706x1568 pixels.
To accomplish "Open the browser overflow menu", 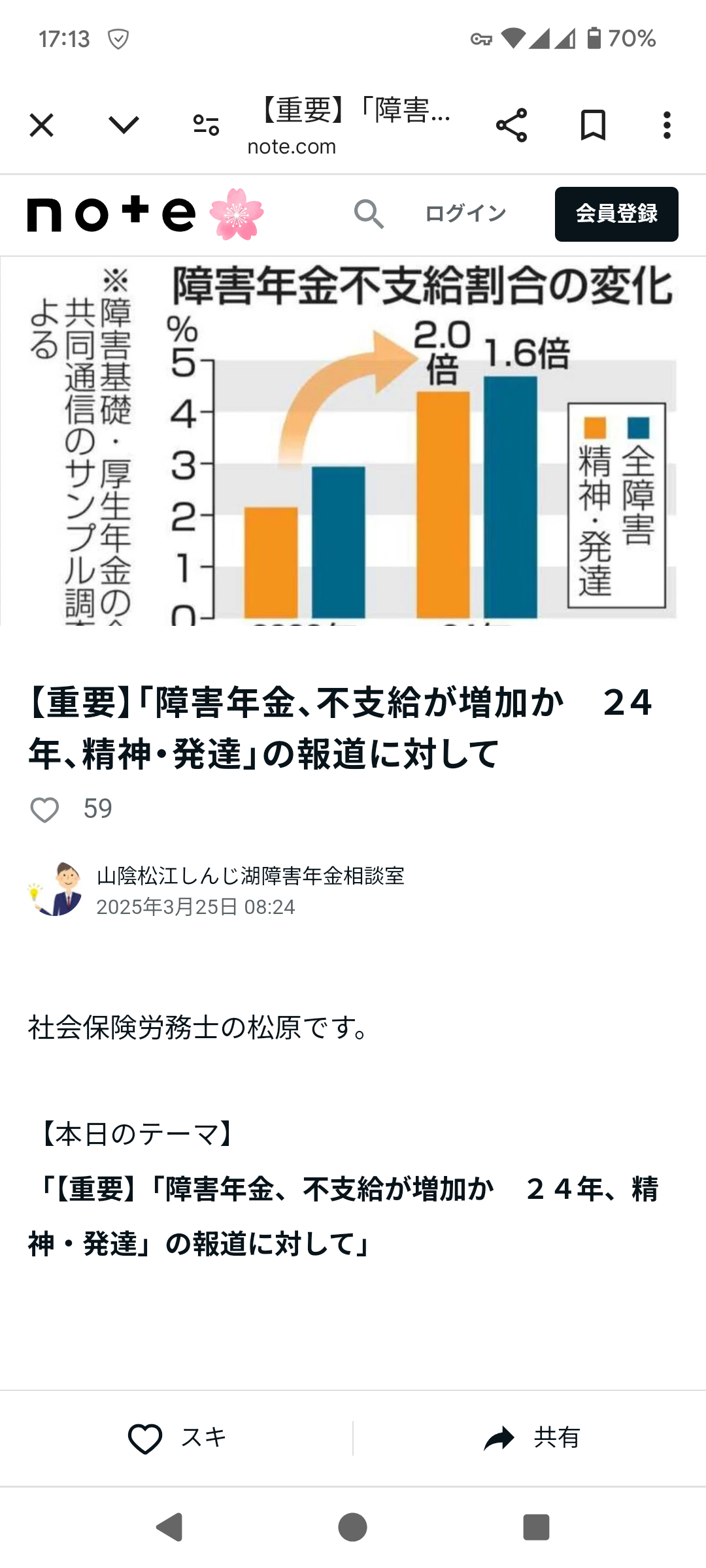I will [x=666, y=125].
